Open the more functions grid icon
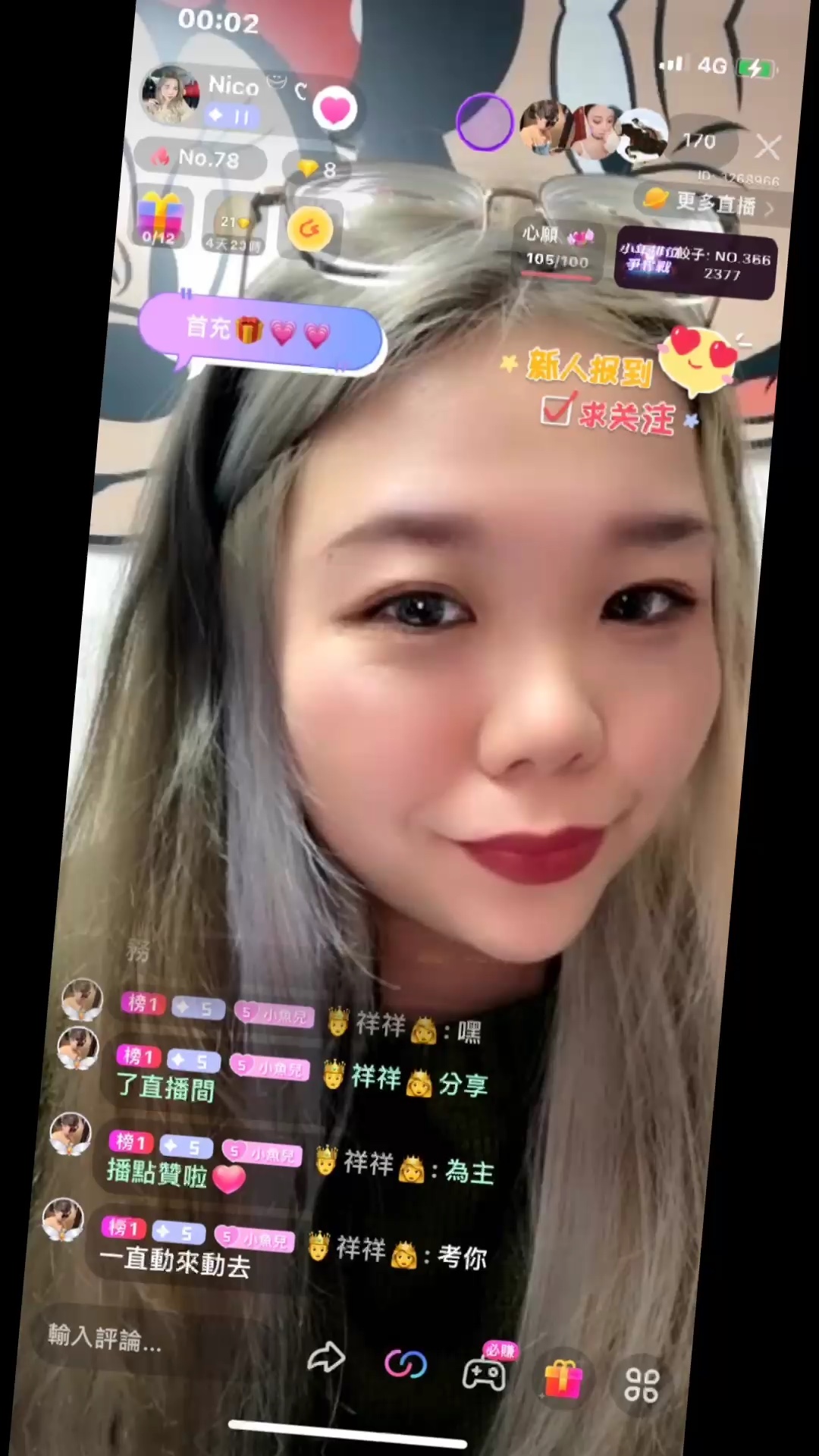Viewport: 819px width, 1456px height. [x=641, y=1385]
